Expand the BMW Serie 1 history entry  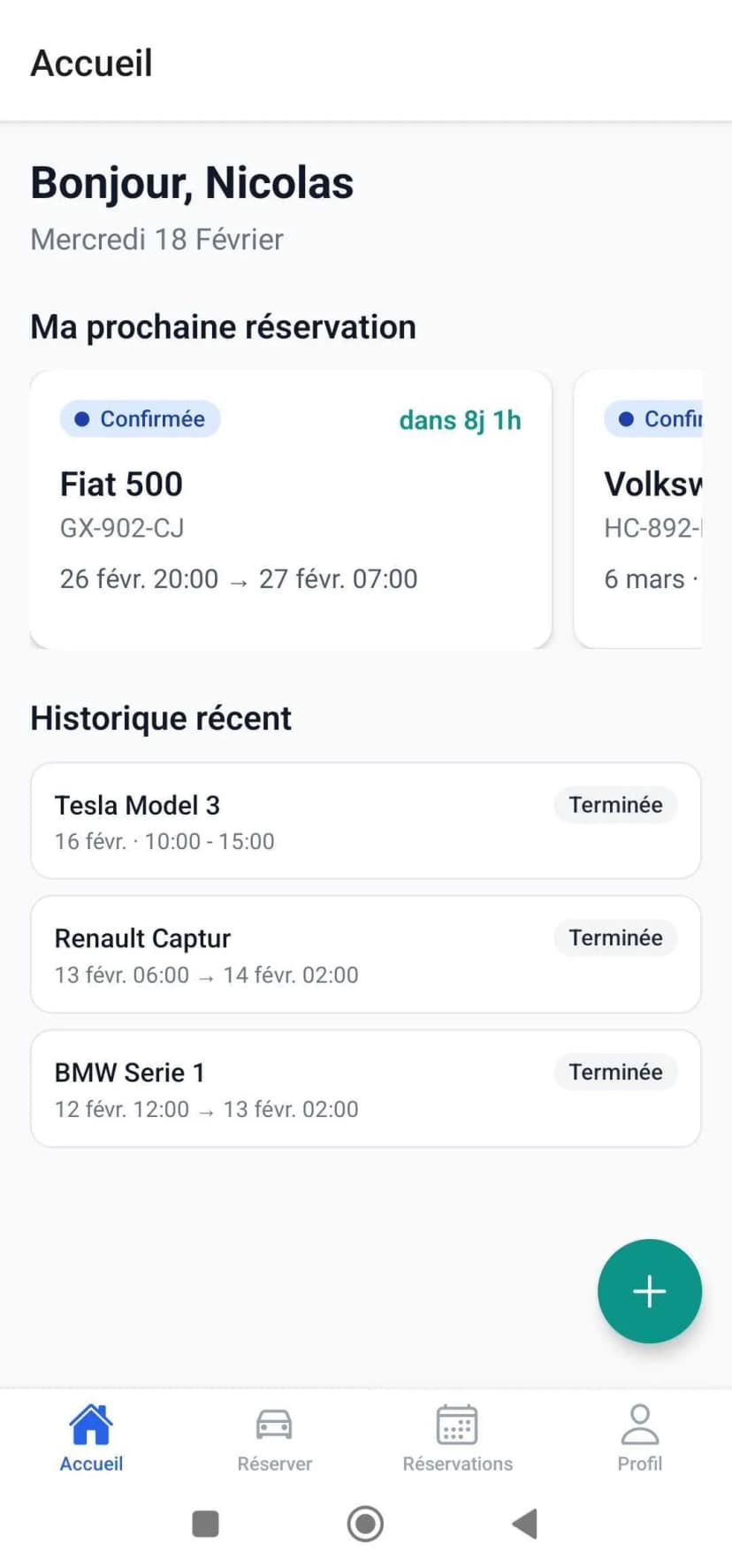pos(365,1088)
